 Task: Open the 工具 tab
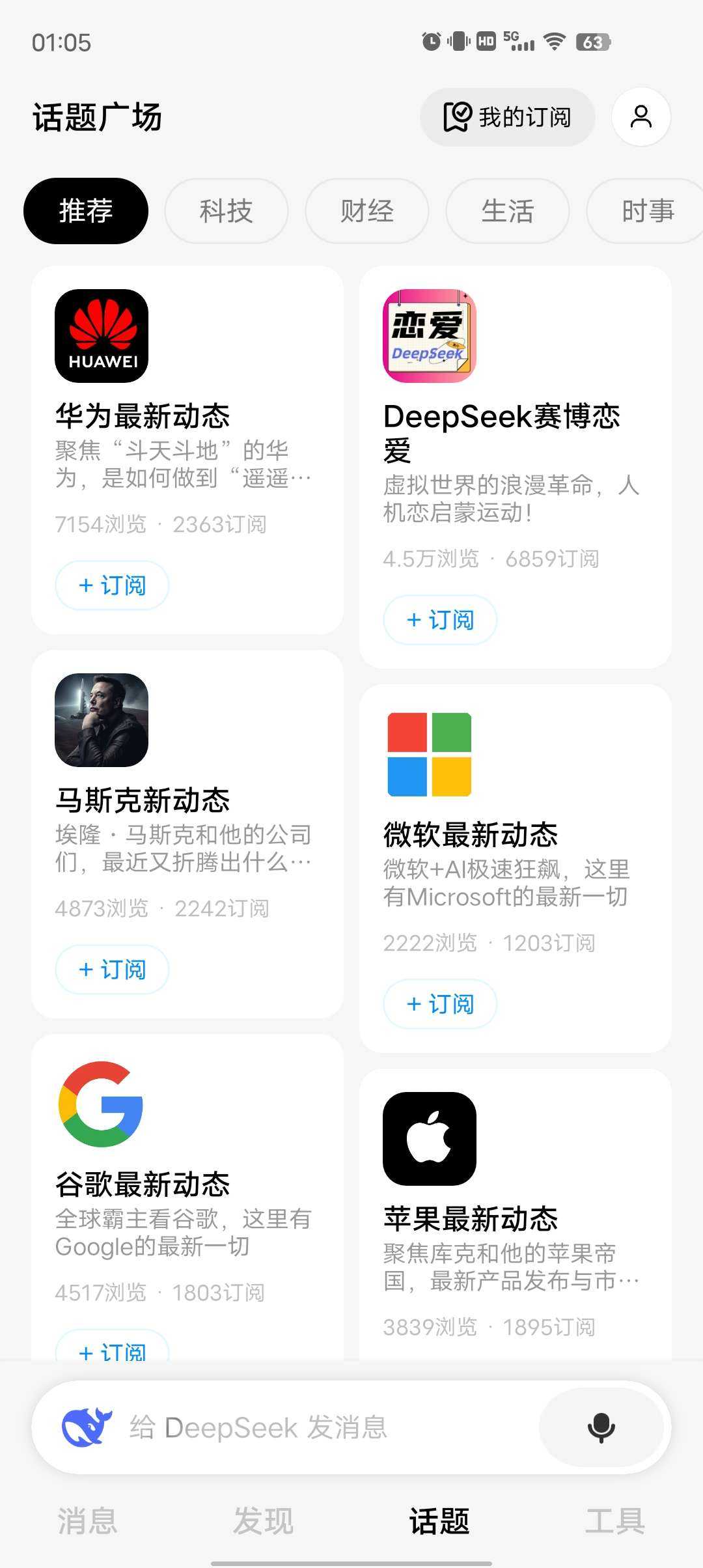coord(614,1521)
